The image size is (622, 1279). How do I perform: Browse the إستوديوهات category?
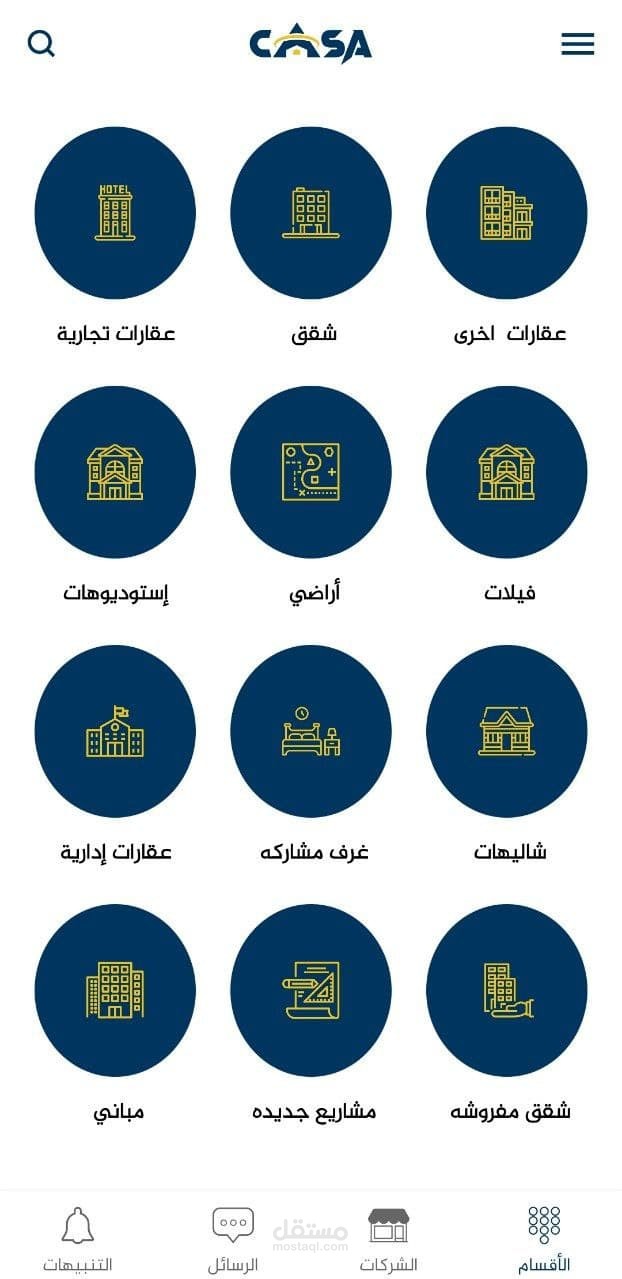click(x=115, y=471)
